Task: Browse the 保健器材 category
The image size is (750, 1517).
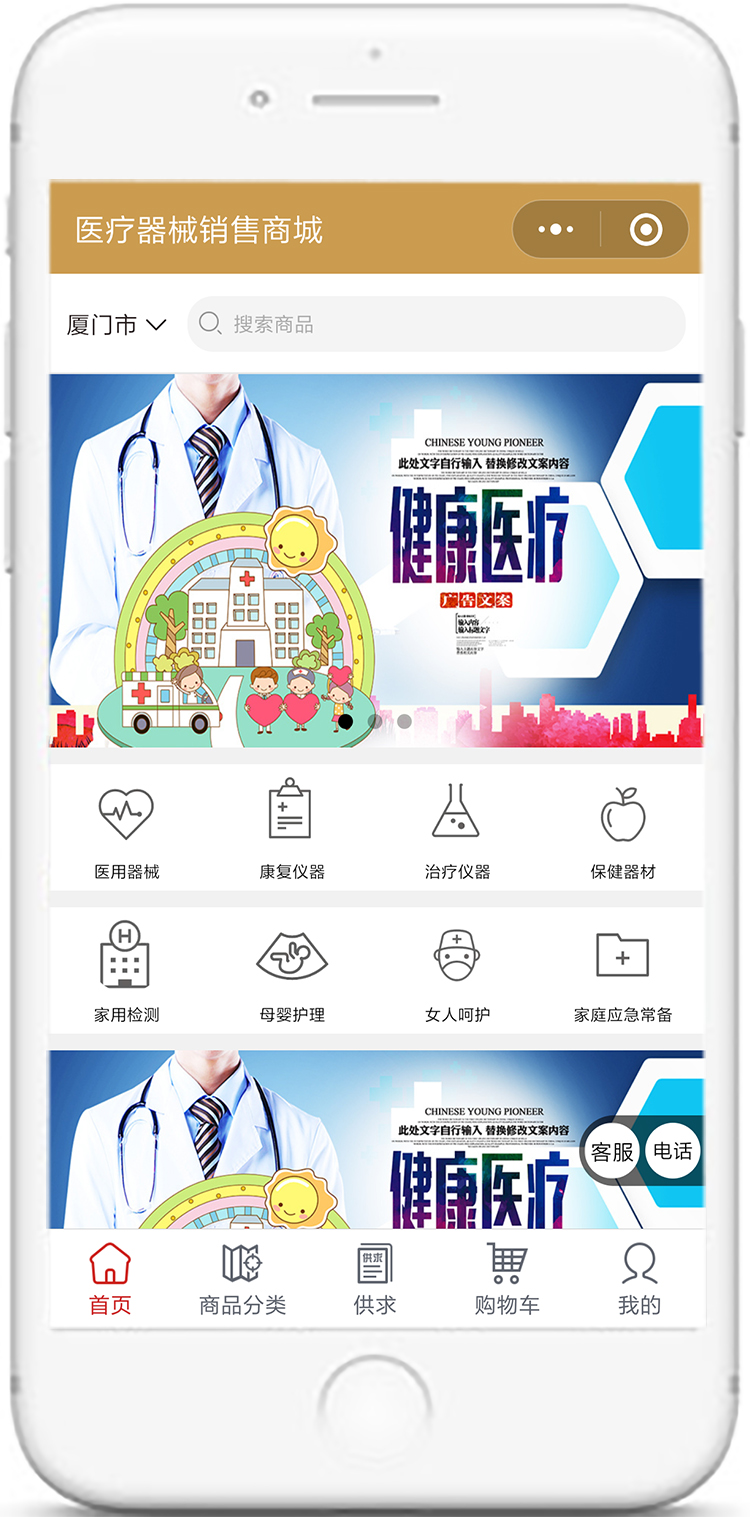Action: coord(622,829)
